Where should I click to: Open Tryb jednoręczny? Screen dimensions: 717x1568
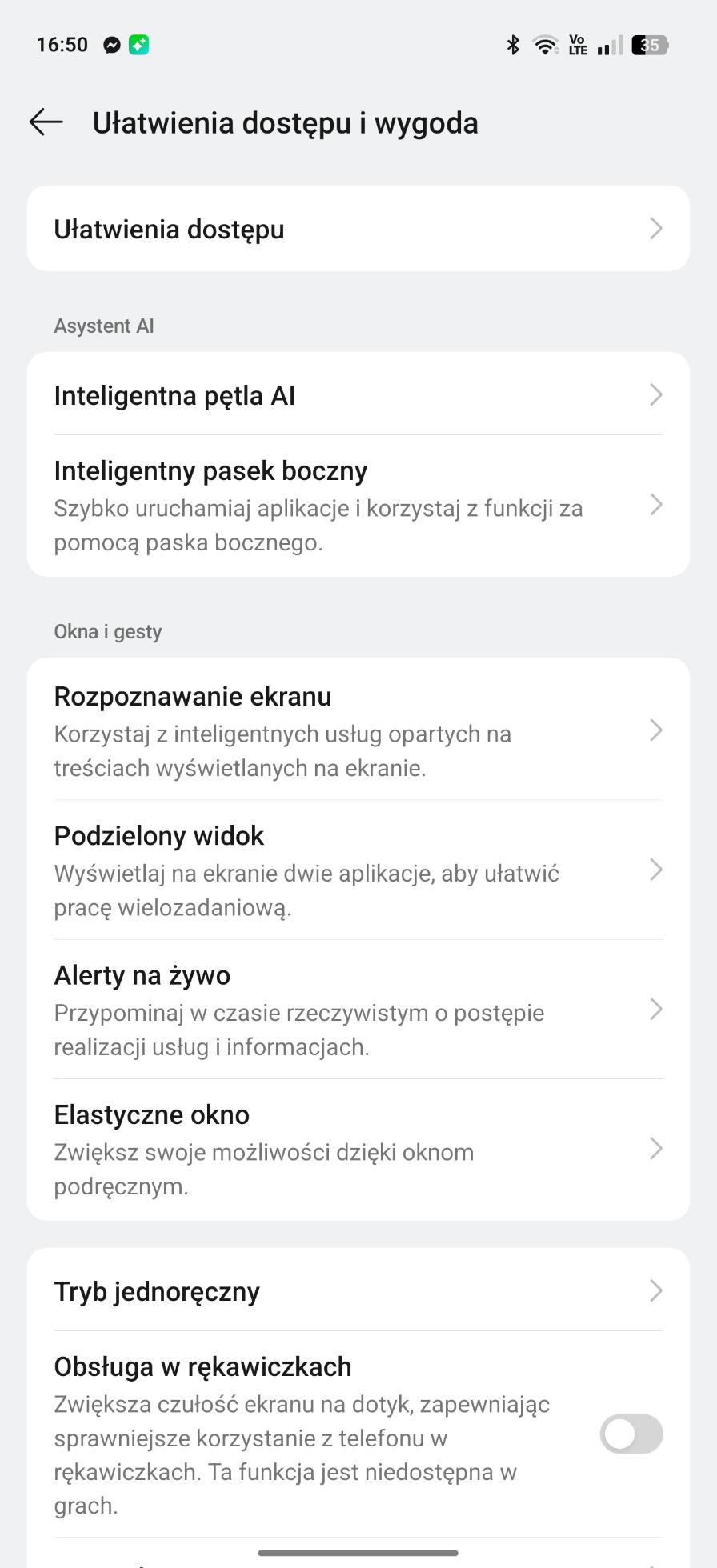(358, 1290)
